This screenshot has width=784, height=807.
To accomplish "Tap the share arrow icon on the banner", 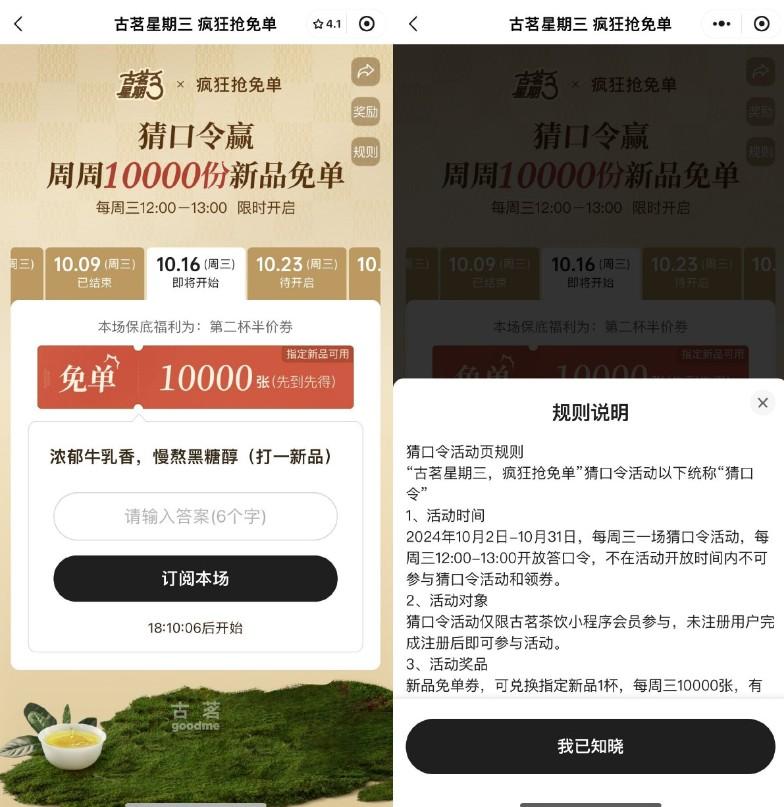I will tap(366, 72).
